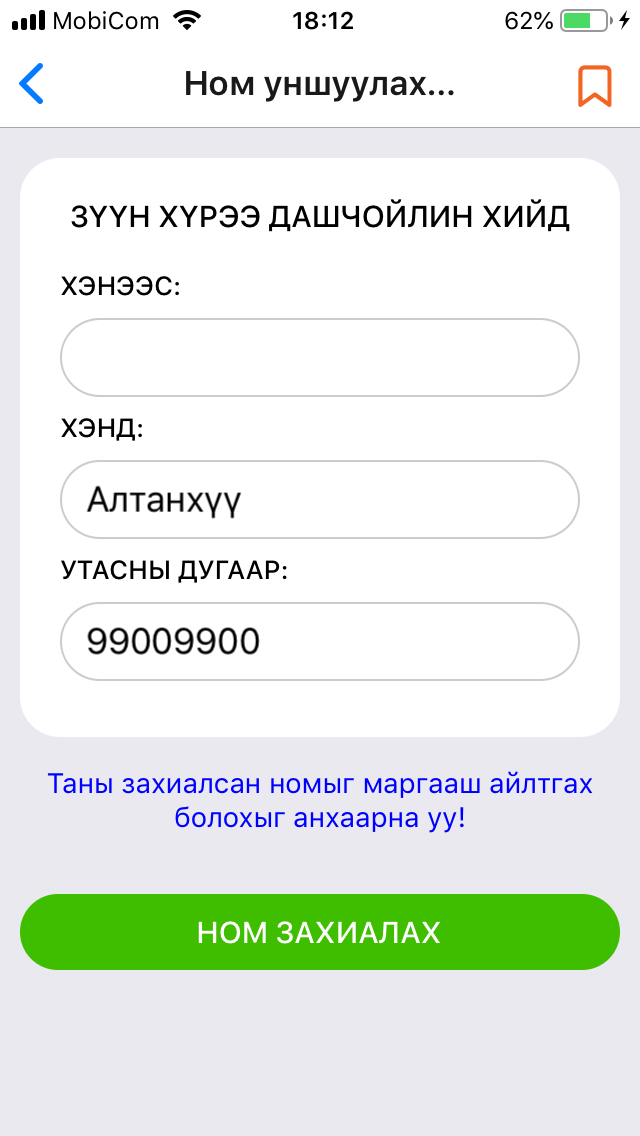Select the УТАСНЫ ДУГААР phone number field
Screen dimensions: 640x1136
pyautogui.click(x=320, y=641)
